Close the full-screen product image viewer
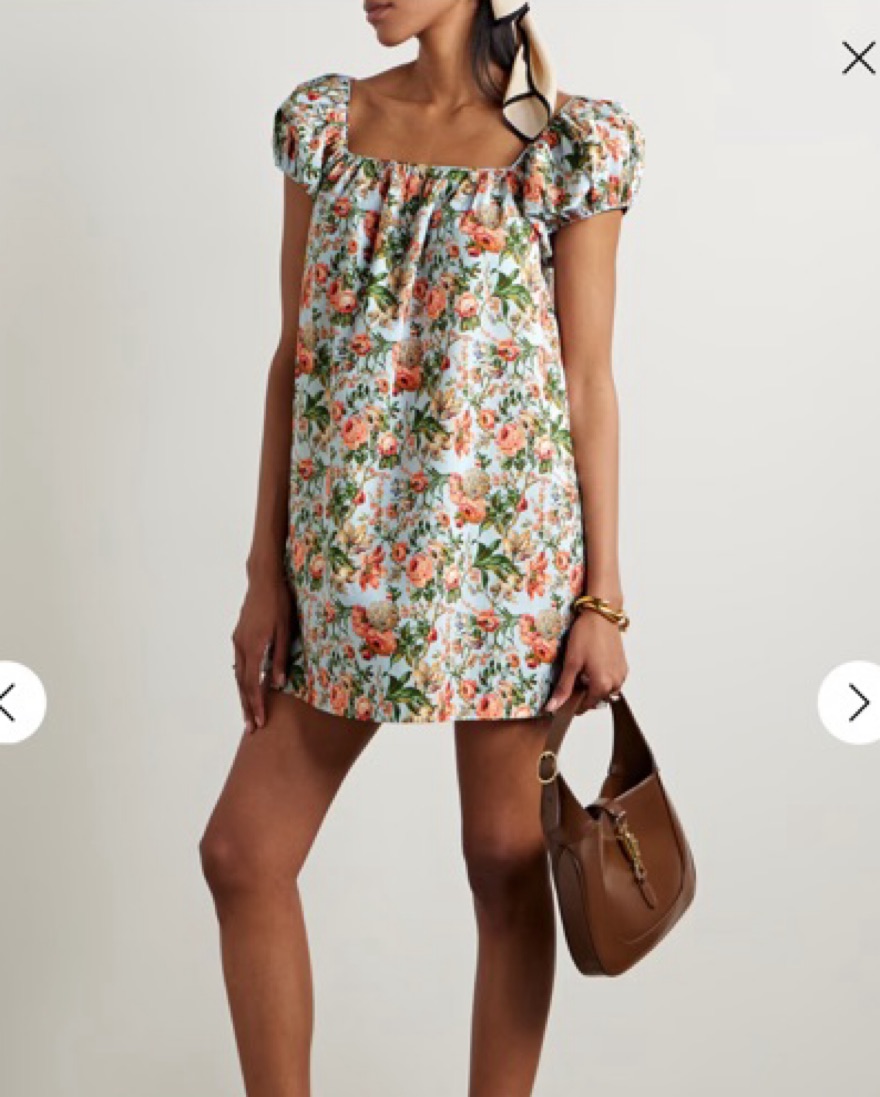Image resolution: width=880 pixels, height=1097 pixels. click(x=858, y=59)
